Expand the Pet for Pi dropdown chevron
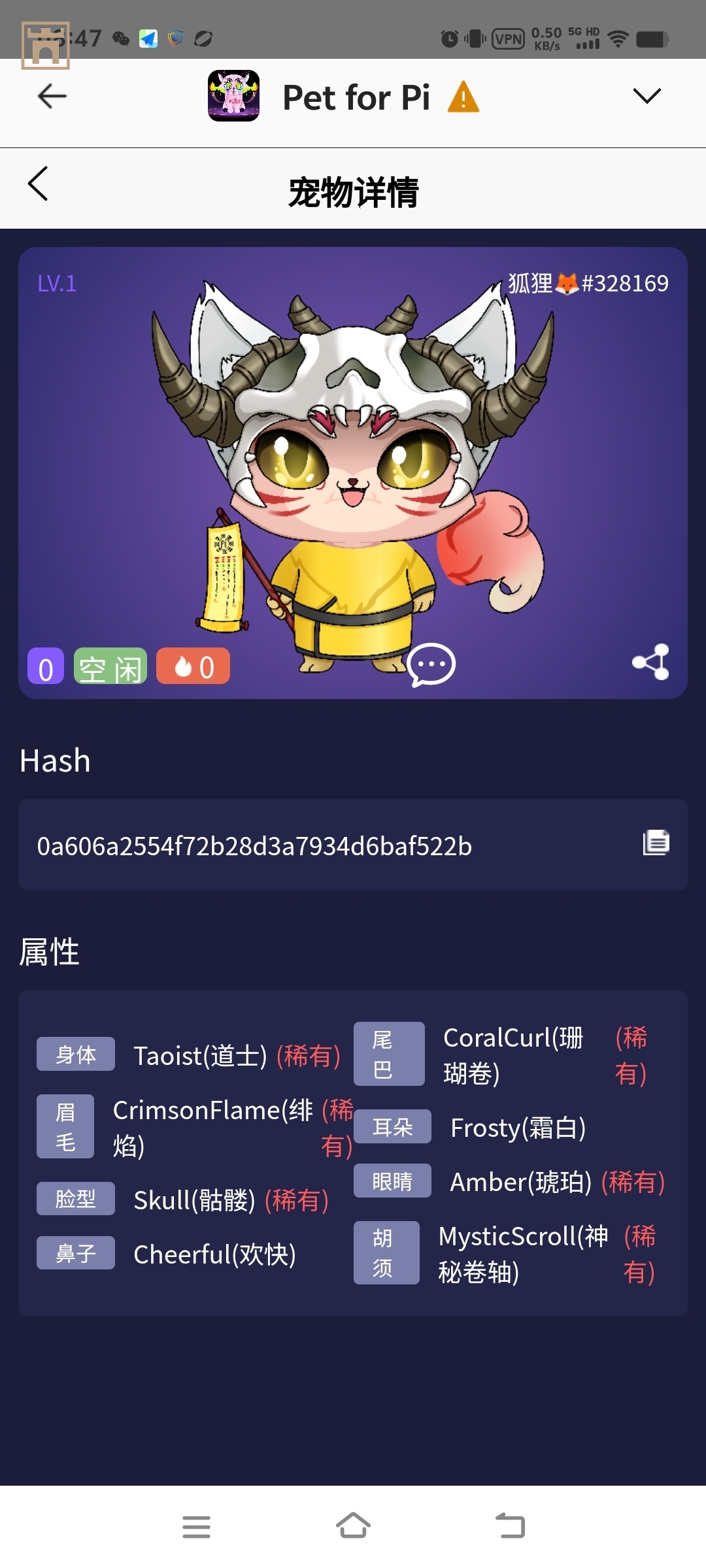 (x=647, y=97)
